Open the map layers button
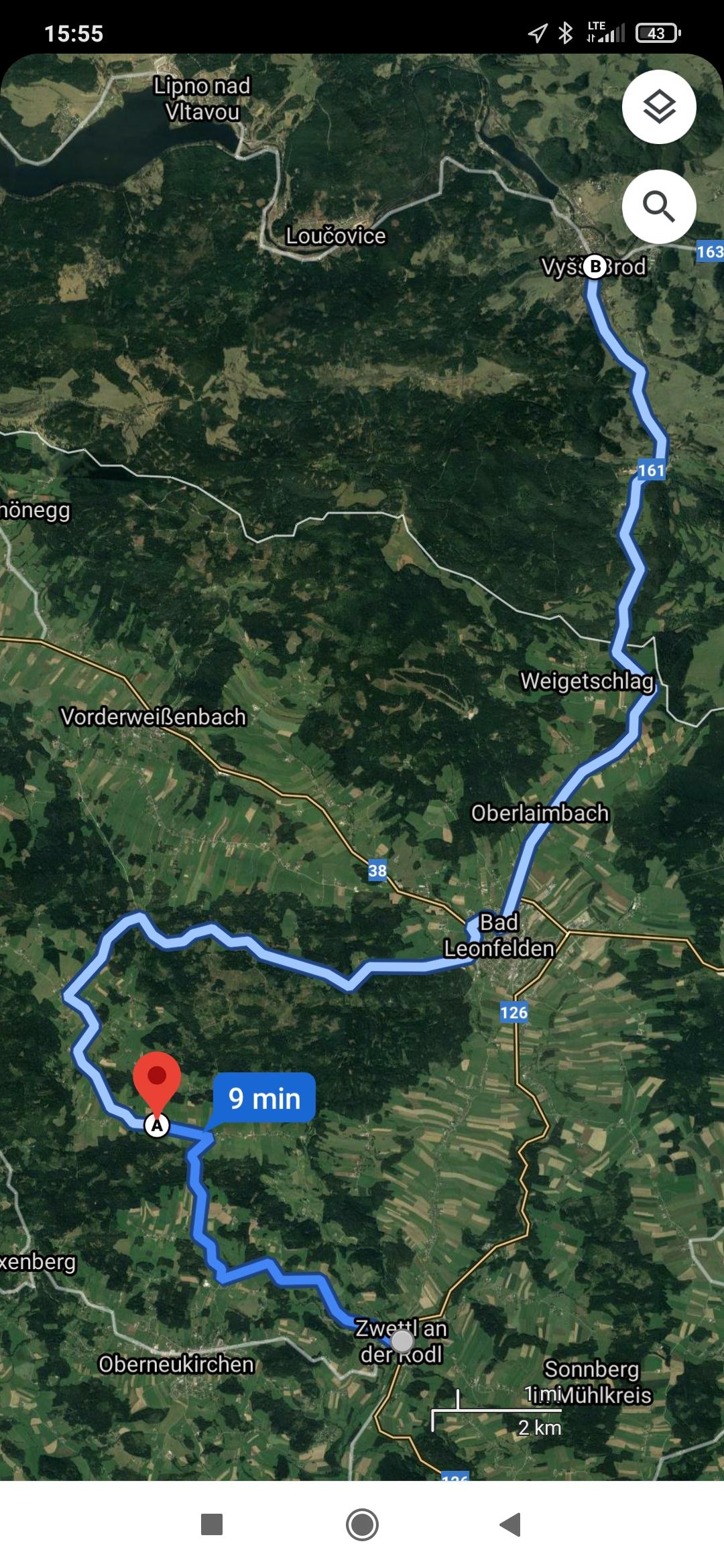This screenshot has height=1568, width=724. 659,107
